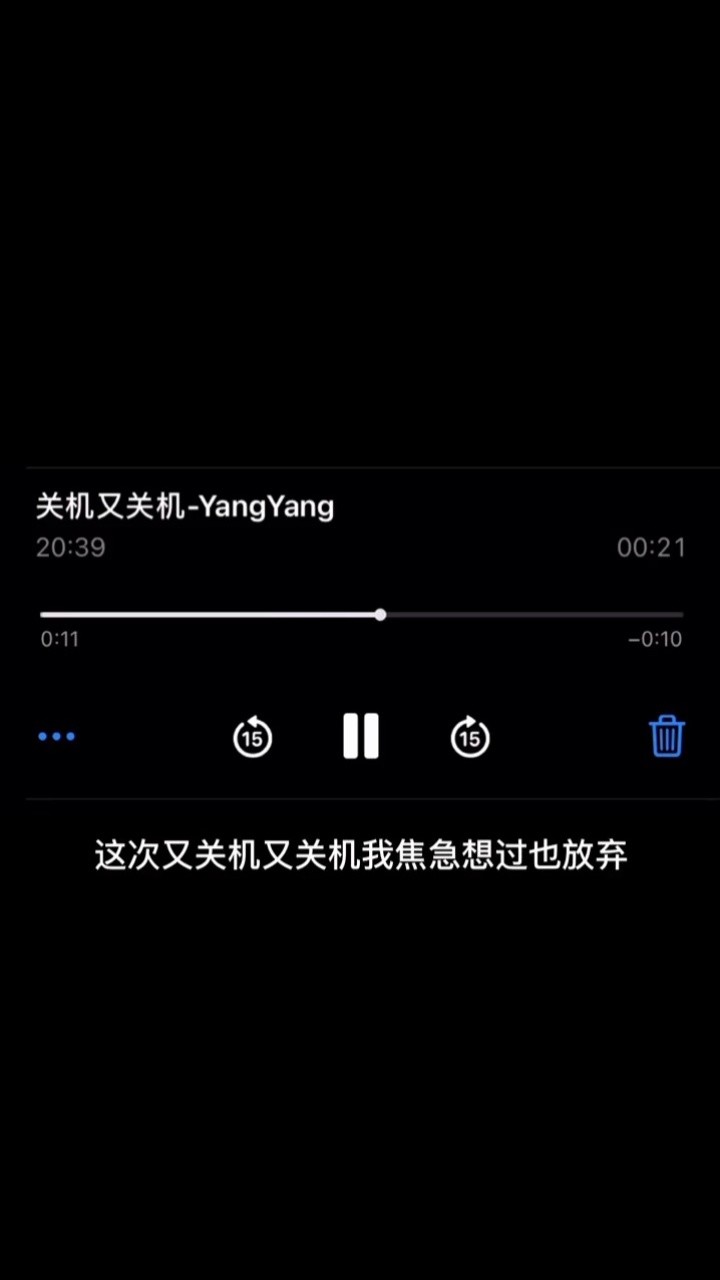Viewport: 720px width, 1280px height.
Task: Tap the caption 这次又关机又关机我焦急想过也放弃
Action: [x=360, y=855]
